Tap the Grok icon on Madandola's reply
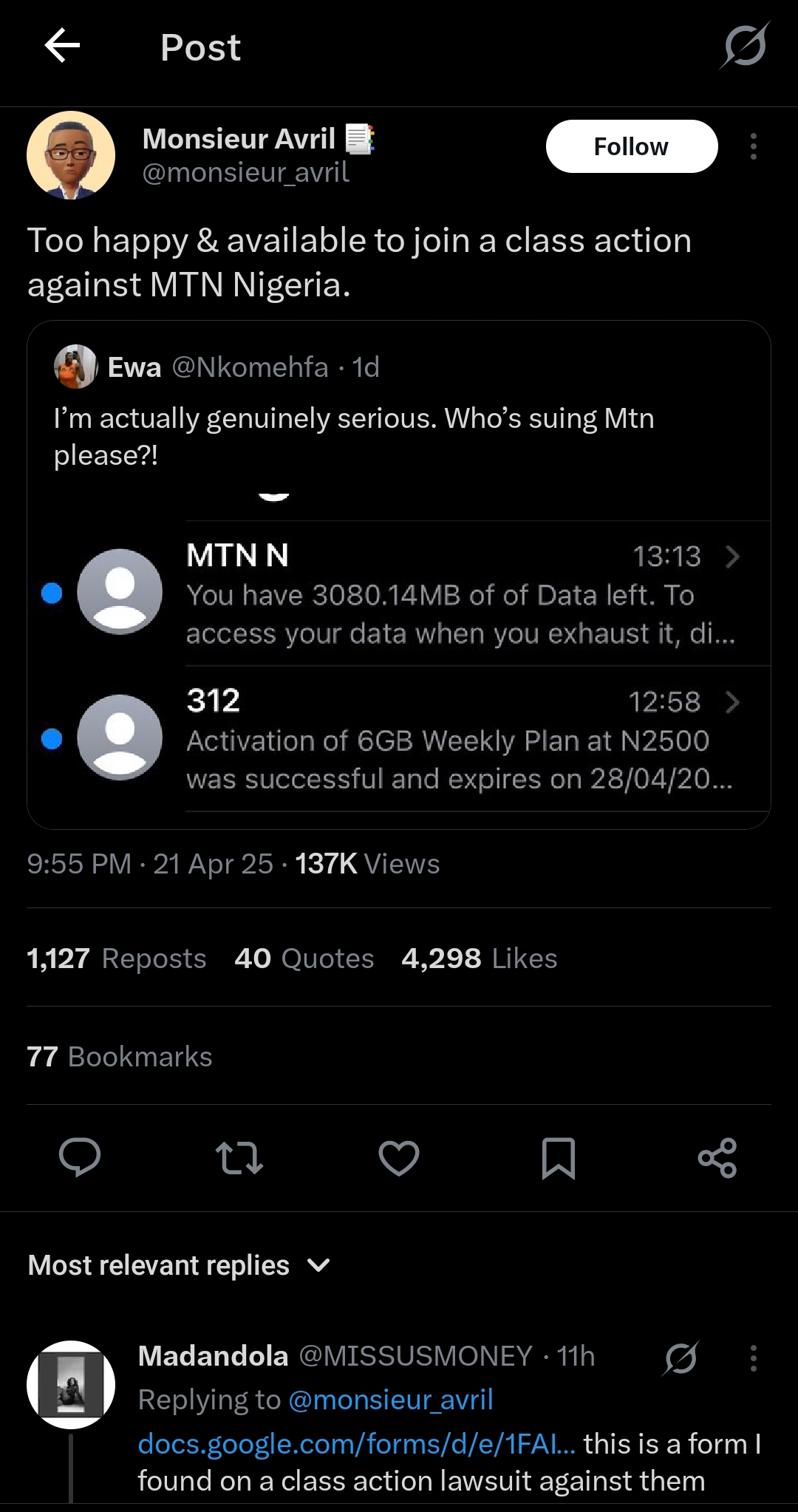The height and width of the screenshot is (1512, 798). tap(681, 1358)
